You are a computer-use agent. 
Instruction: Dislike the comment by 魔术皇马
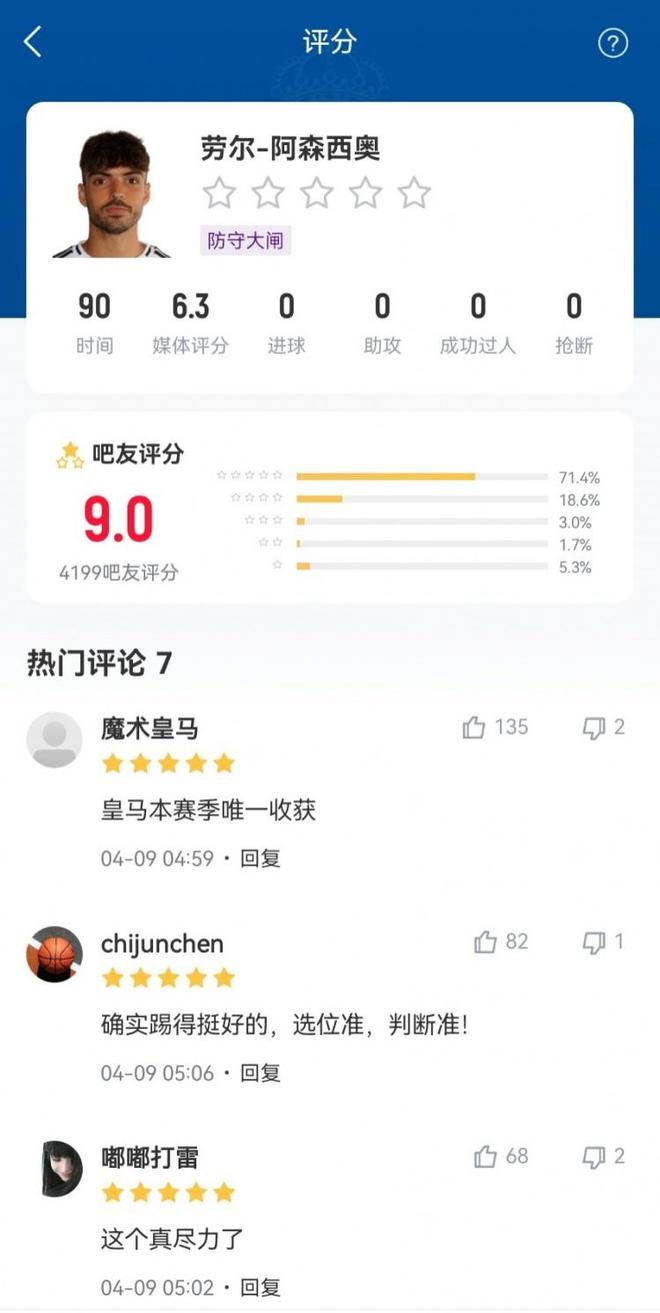click(594, 728)
